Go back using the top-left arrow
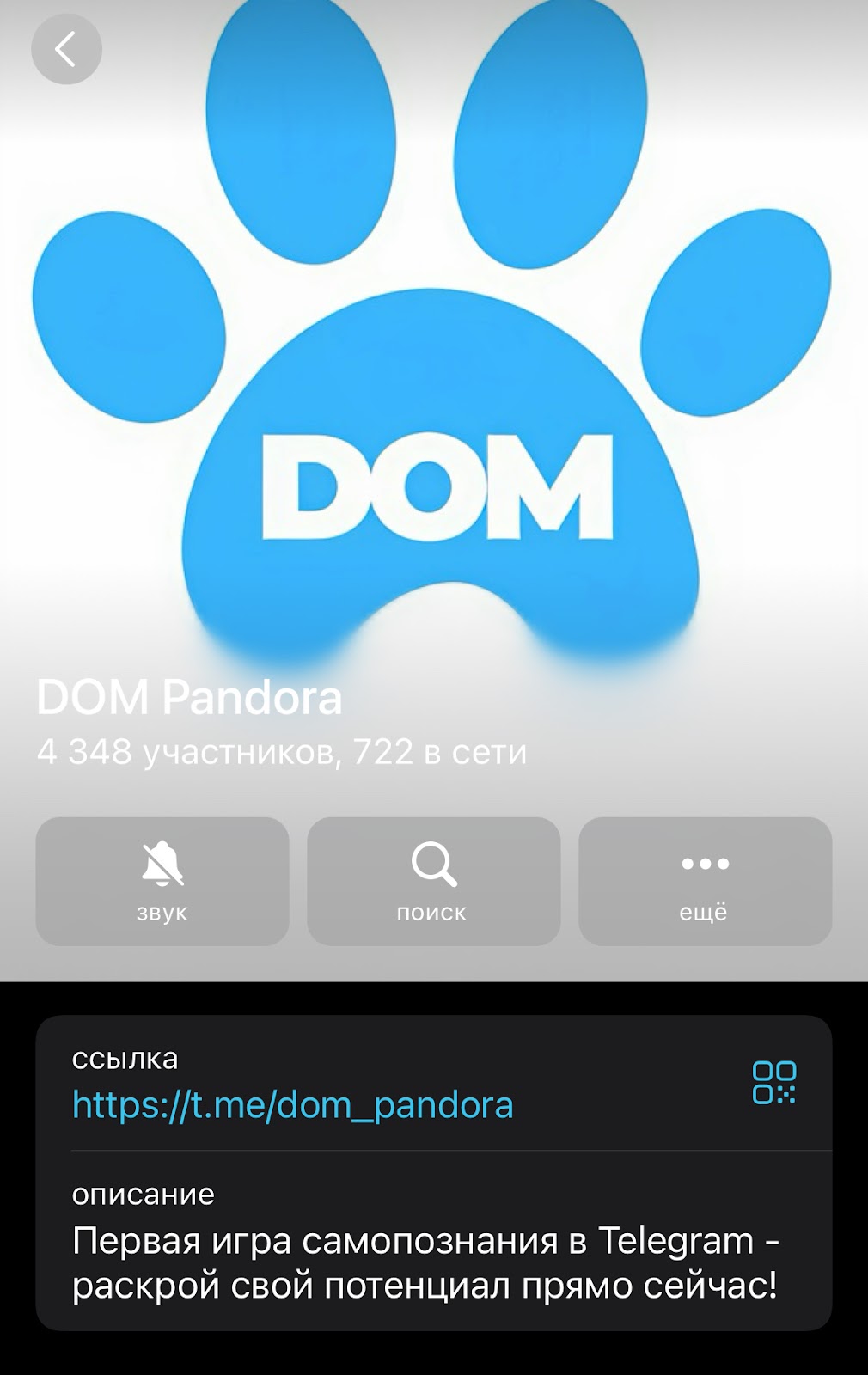 pyautogui.click(x=66, y=49)
